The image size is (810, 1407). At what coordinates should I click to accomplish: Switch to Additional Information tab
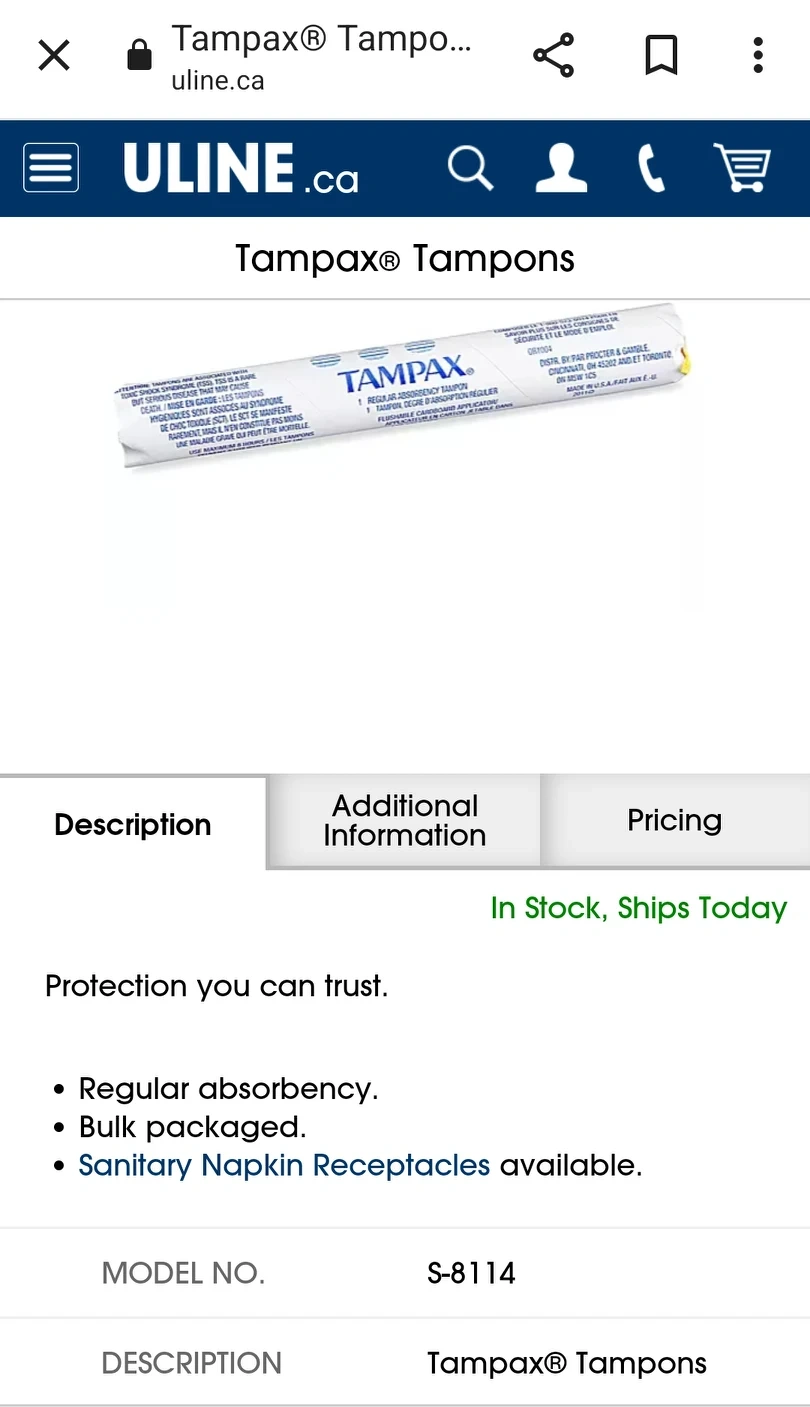(x=404, y=821)
